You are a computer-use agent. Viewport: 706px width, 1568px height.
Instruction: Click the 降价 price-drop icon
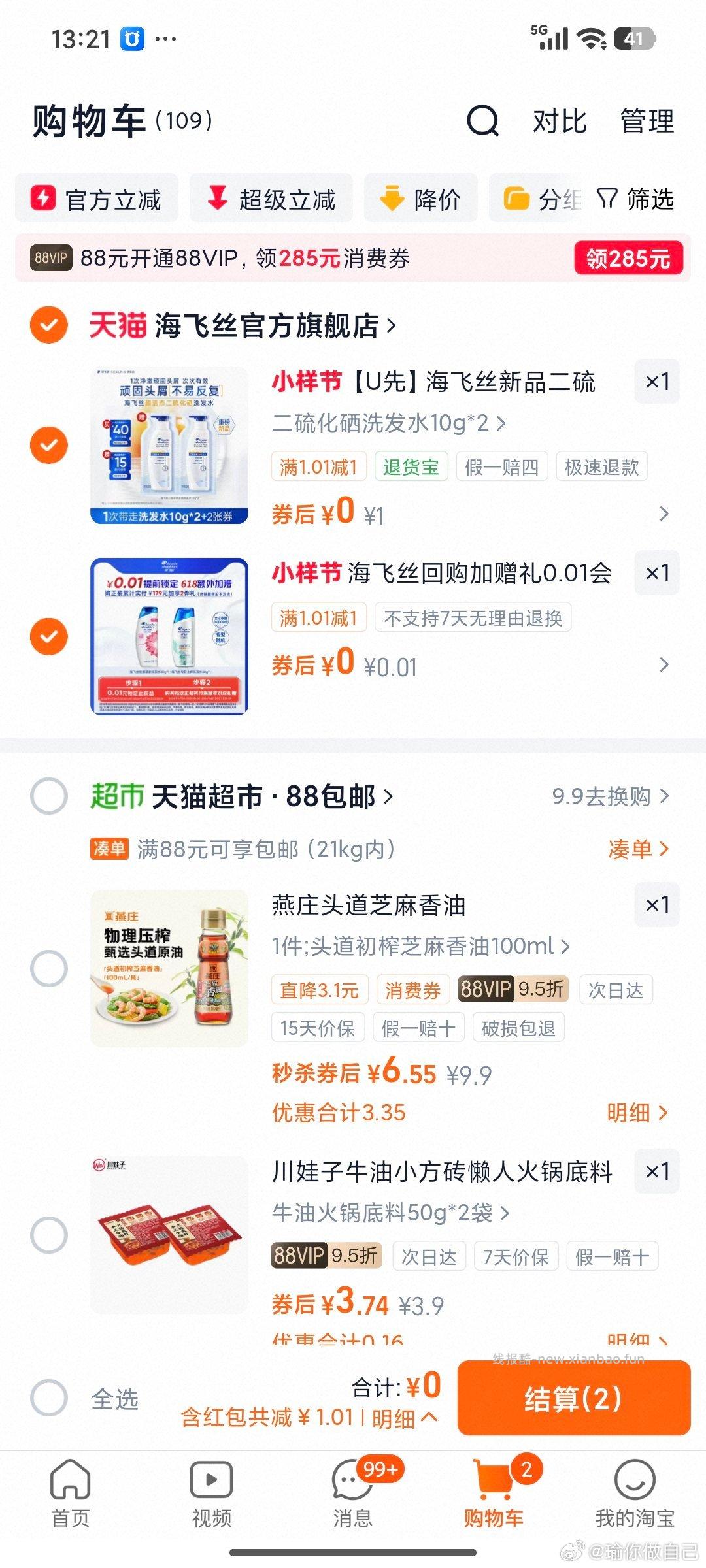tap(392, 198)
